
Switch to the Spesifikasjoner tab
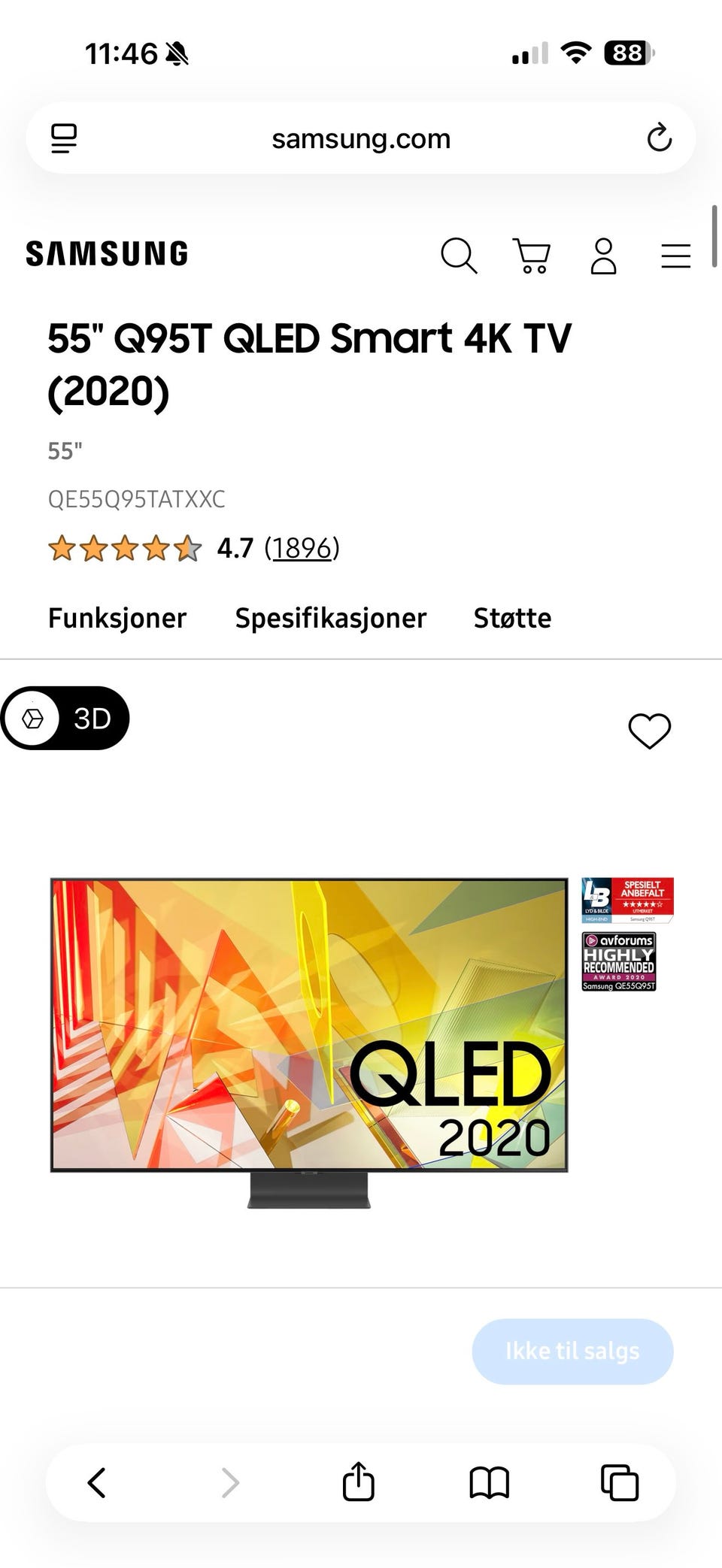(329, 617)
